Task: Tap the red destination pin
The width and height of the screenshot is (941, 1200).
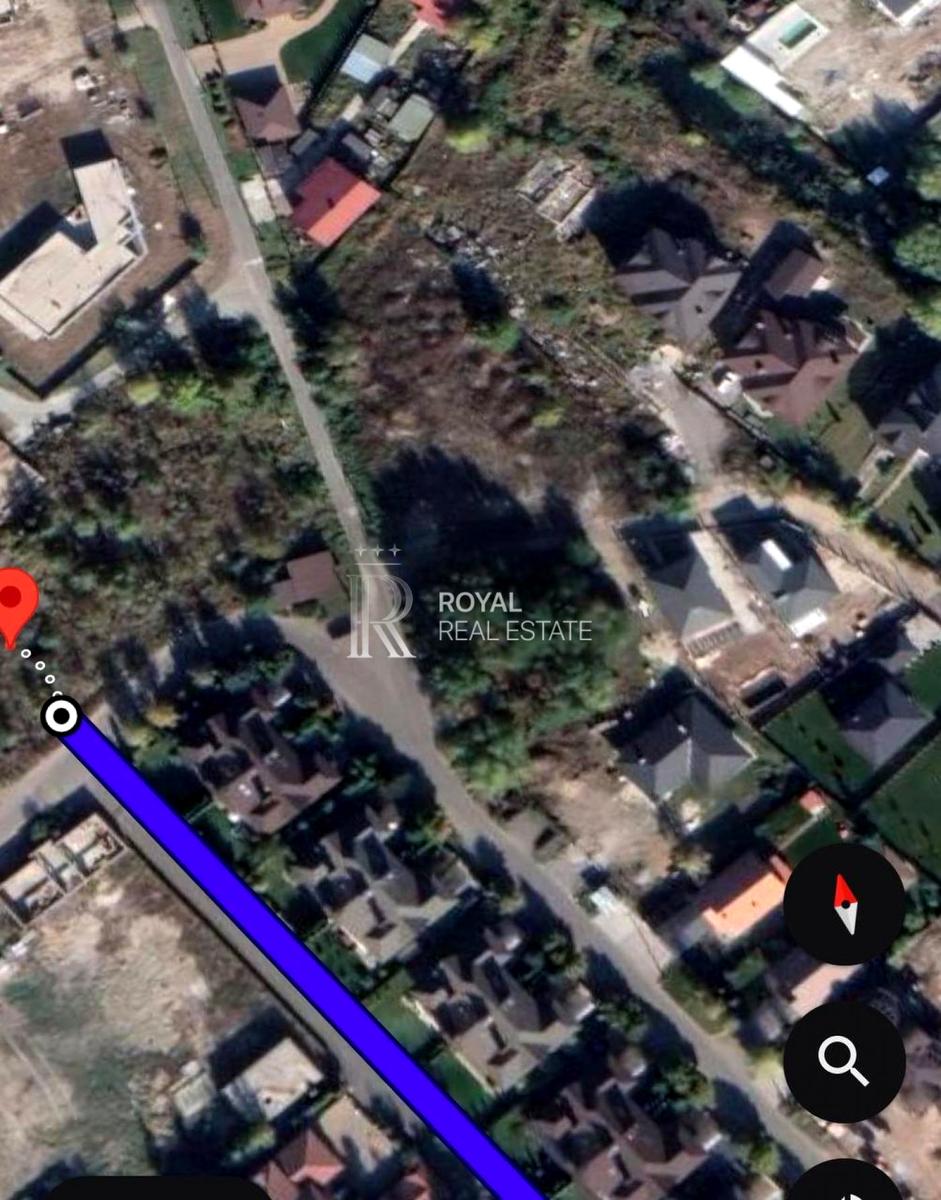Action: (x=14, y=602)
